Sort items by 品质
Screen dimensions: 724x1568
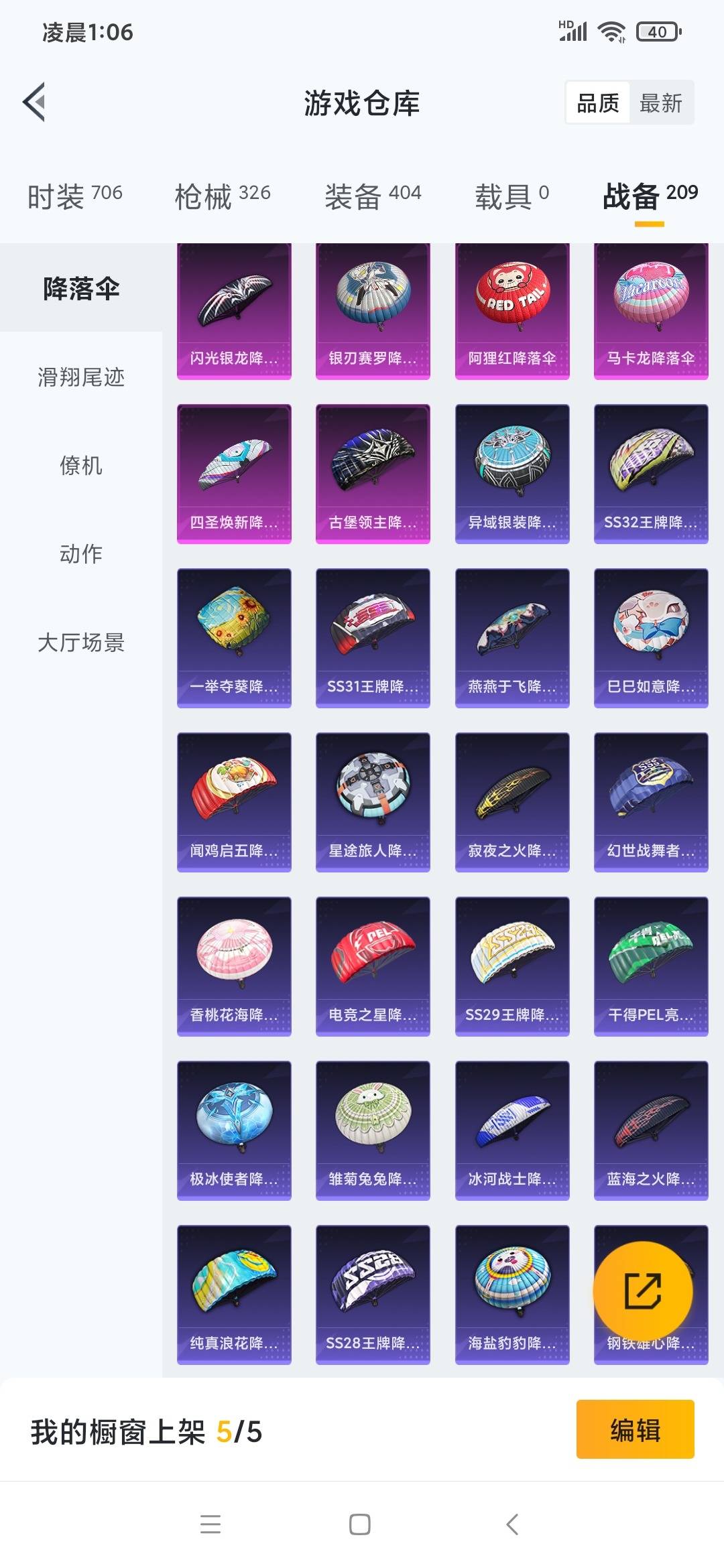(x=598, y=103)
